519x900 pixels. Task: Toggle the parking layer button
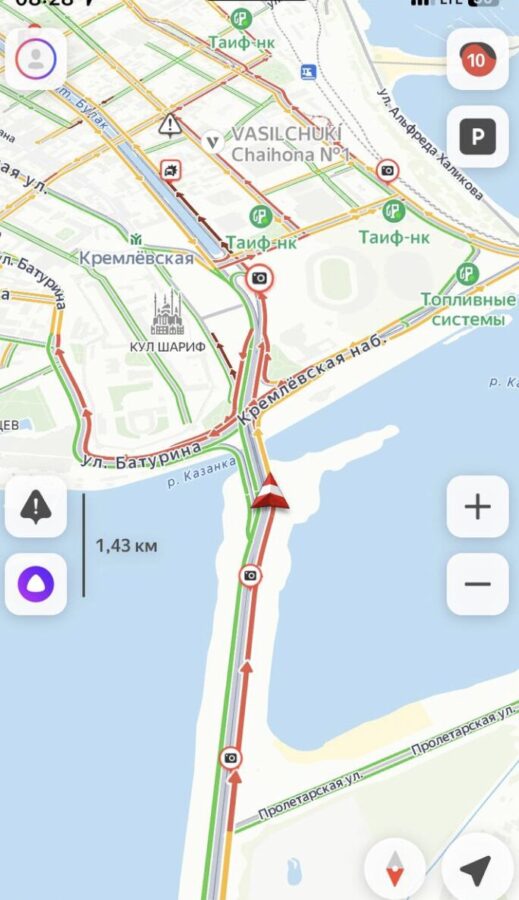pyautogui.click(x=477, y=136)
